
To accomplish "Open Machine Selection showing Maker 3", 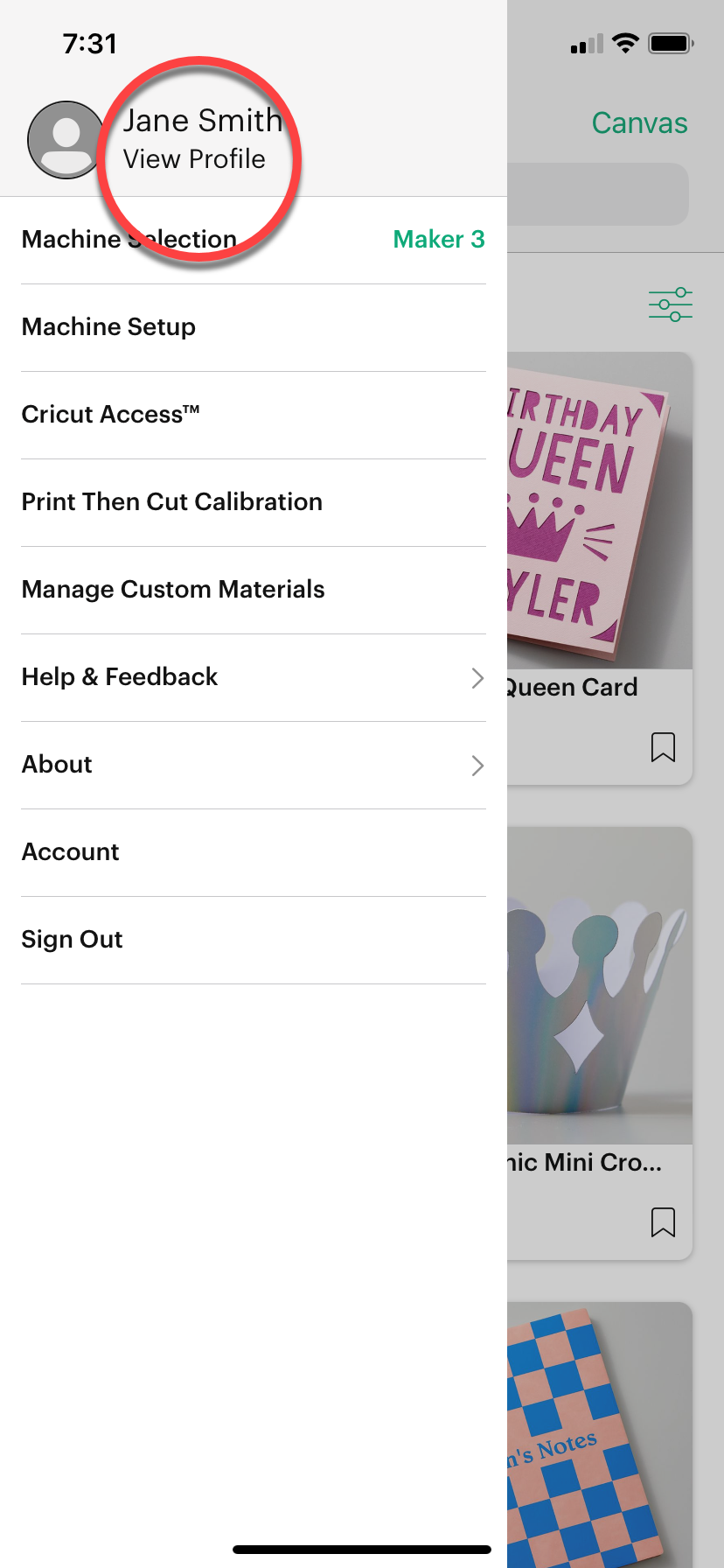I will pos(253,239).
